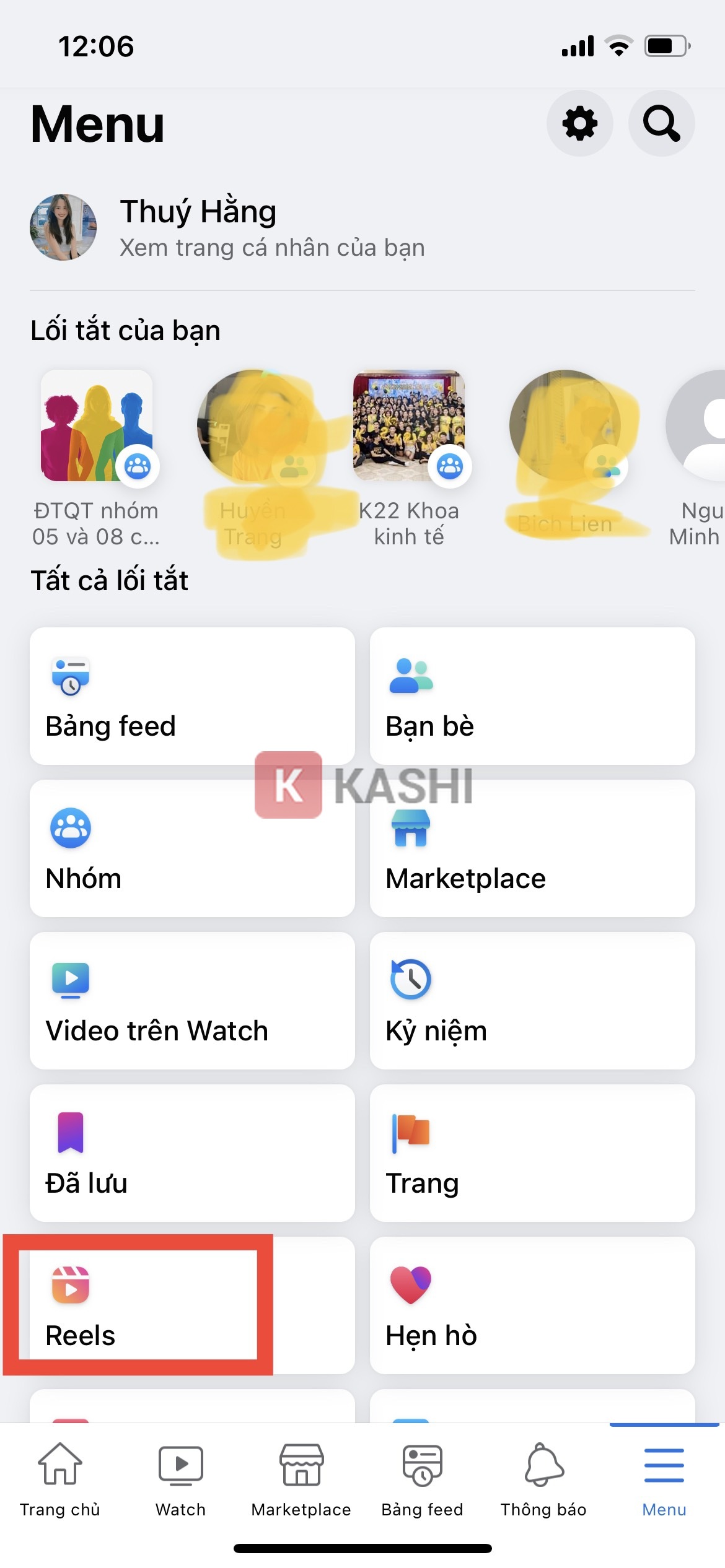
Task: Open the Trang pages card
Action: (x=532, y=1153)
